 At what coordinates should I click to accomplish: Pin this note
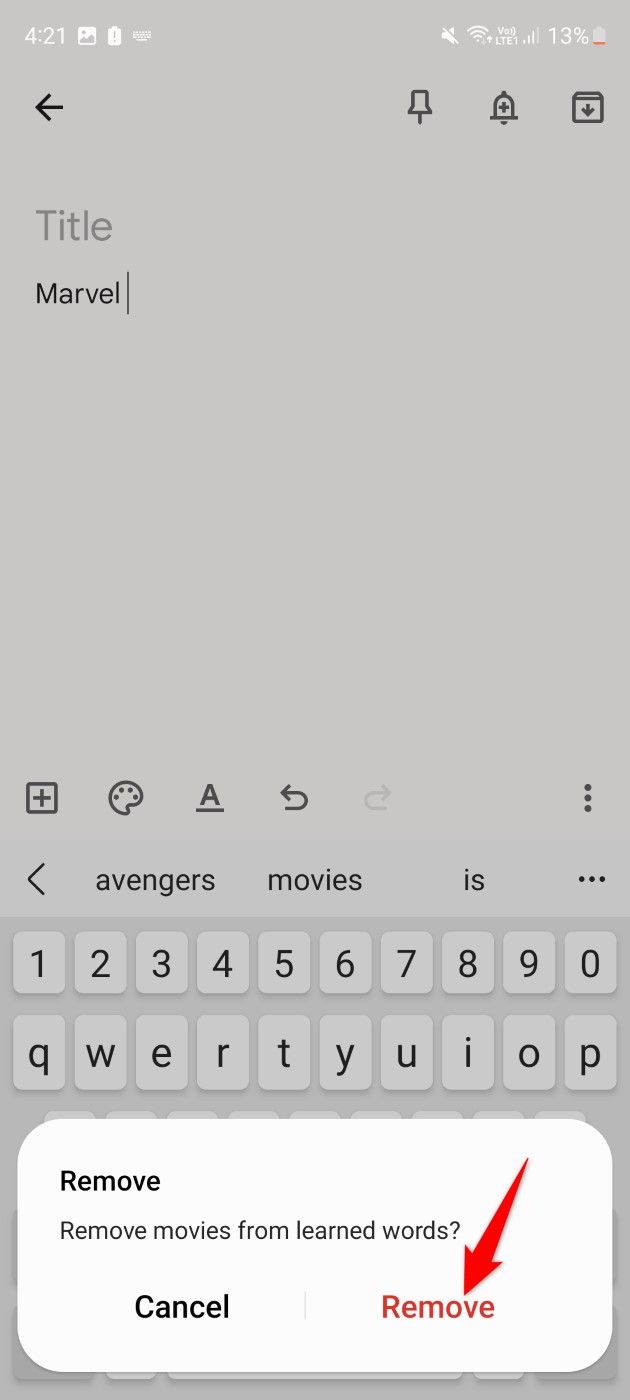[420, 107]
